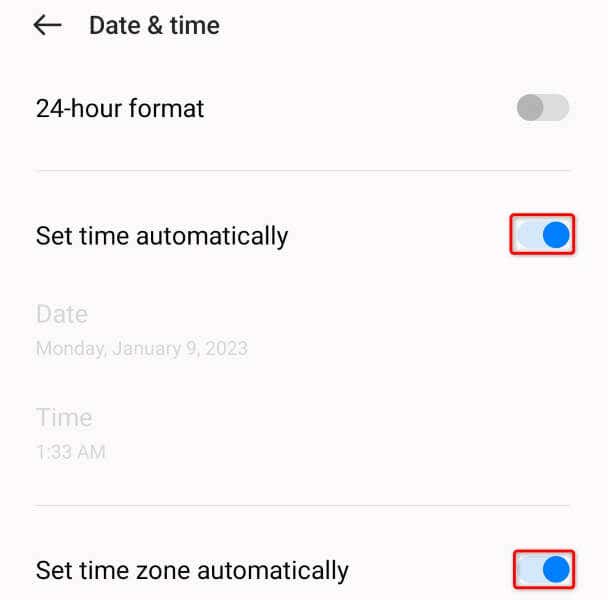The width and height of the screenshot is (608, 600).
Task: Enable the 24-hour format switch
Action: click(x=543, y=108)
